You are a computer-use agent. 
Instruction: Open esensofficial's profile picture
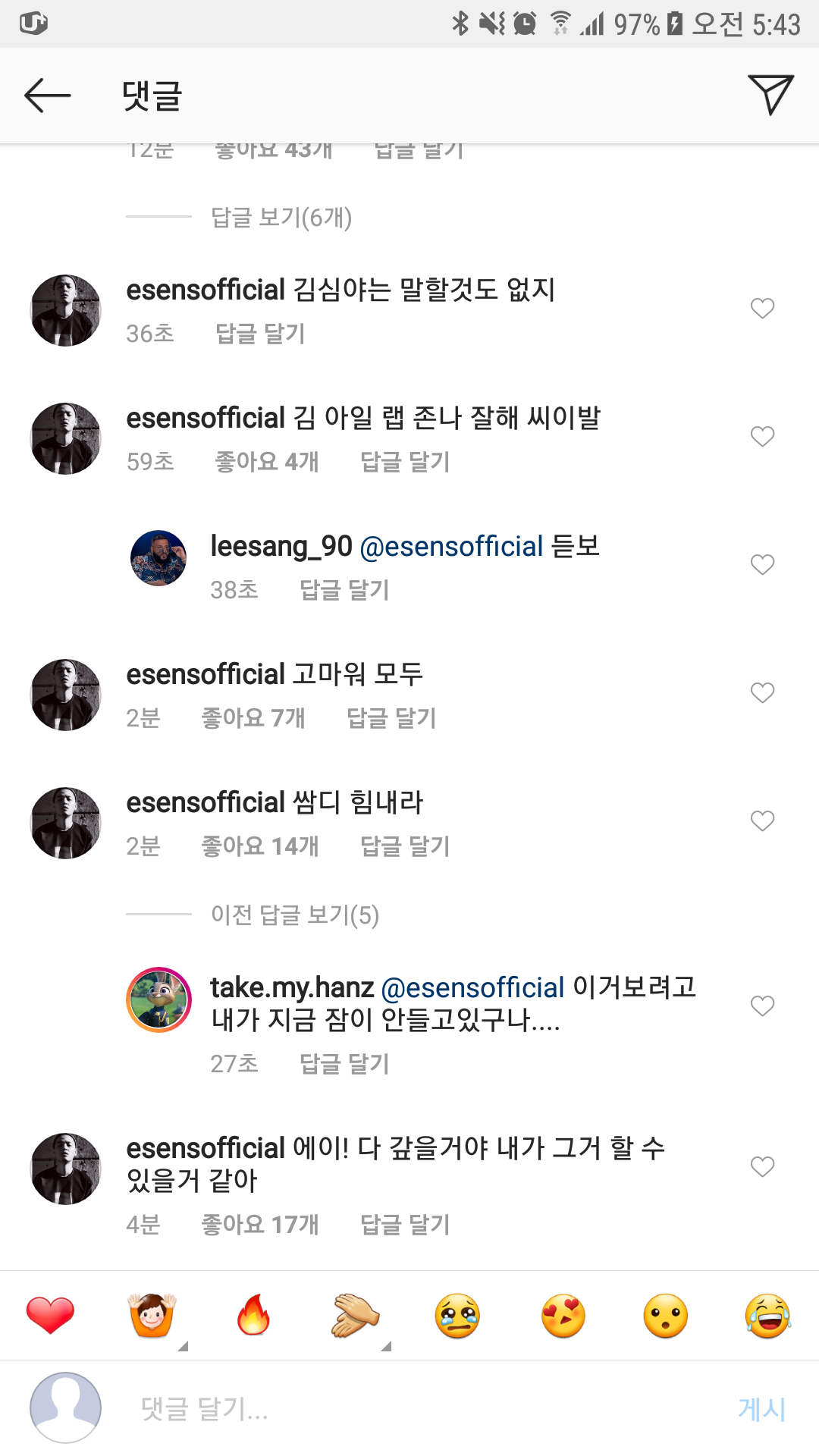click(64, 309)
